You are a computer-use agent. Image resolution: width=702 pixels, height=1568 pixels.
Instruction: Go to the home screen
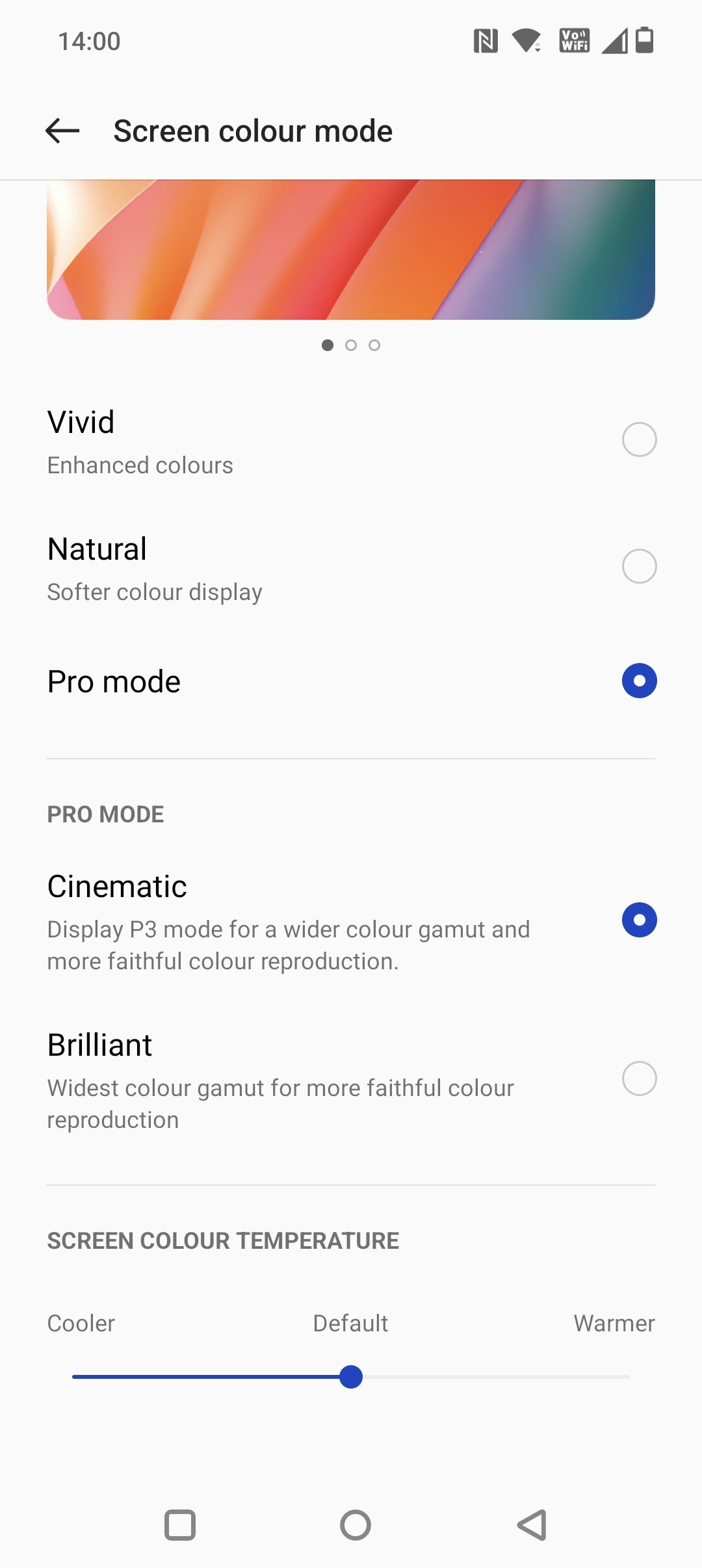(x=356, y=1525)
